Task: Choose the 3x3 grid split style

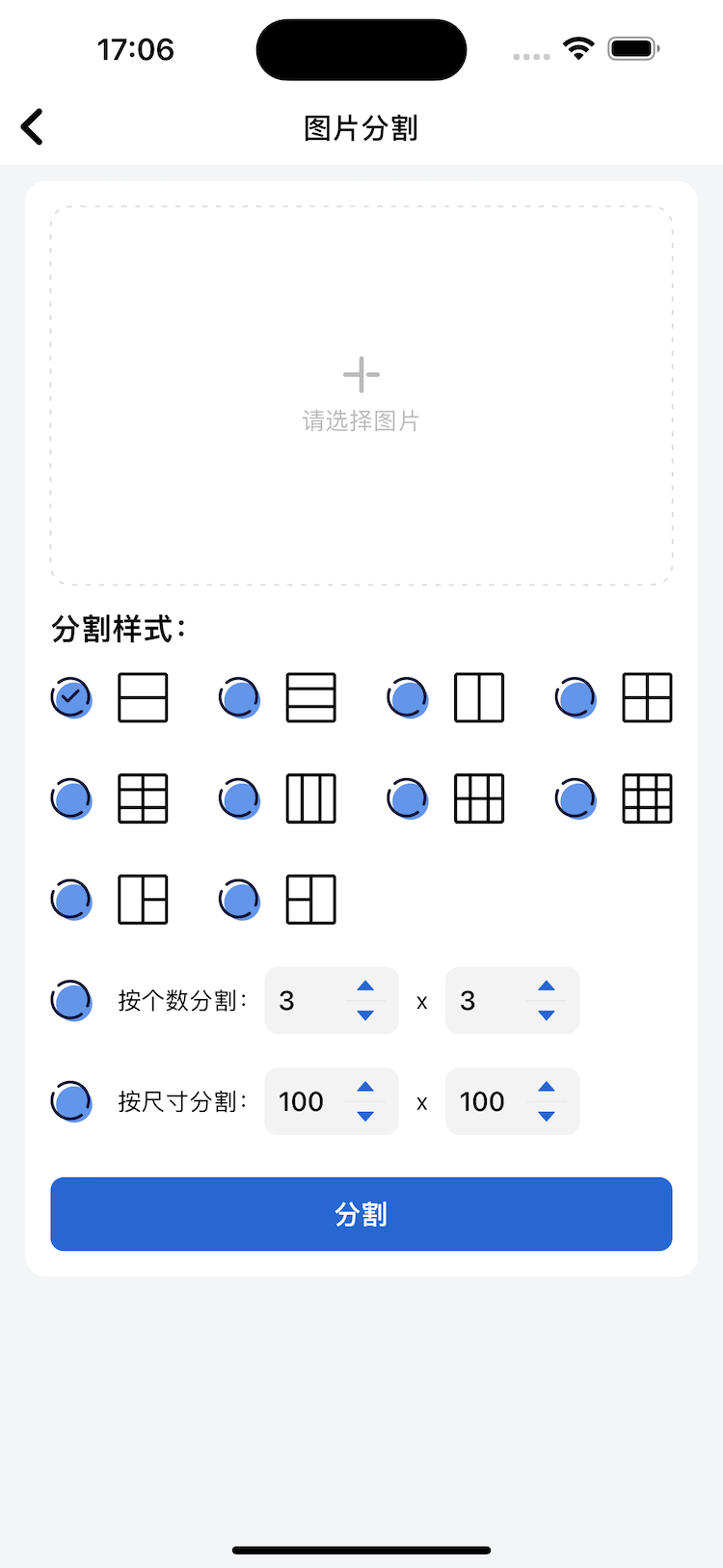Action: coord(576,798)
